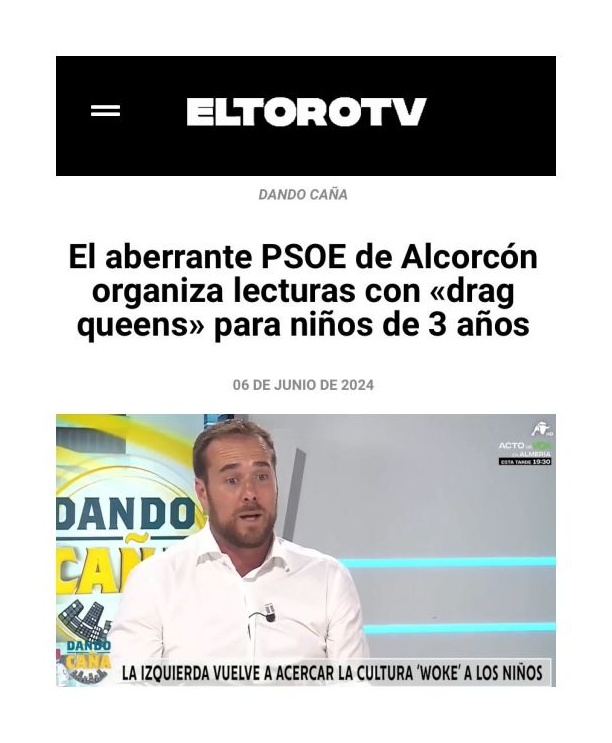This screenshot has height=743, width=612.
Task: Open the hamburger menu
Action: click(105, 111)
